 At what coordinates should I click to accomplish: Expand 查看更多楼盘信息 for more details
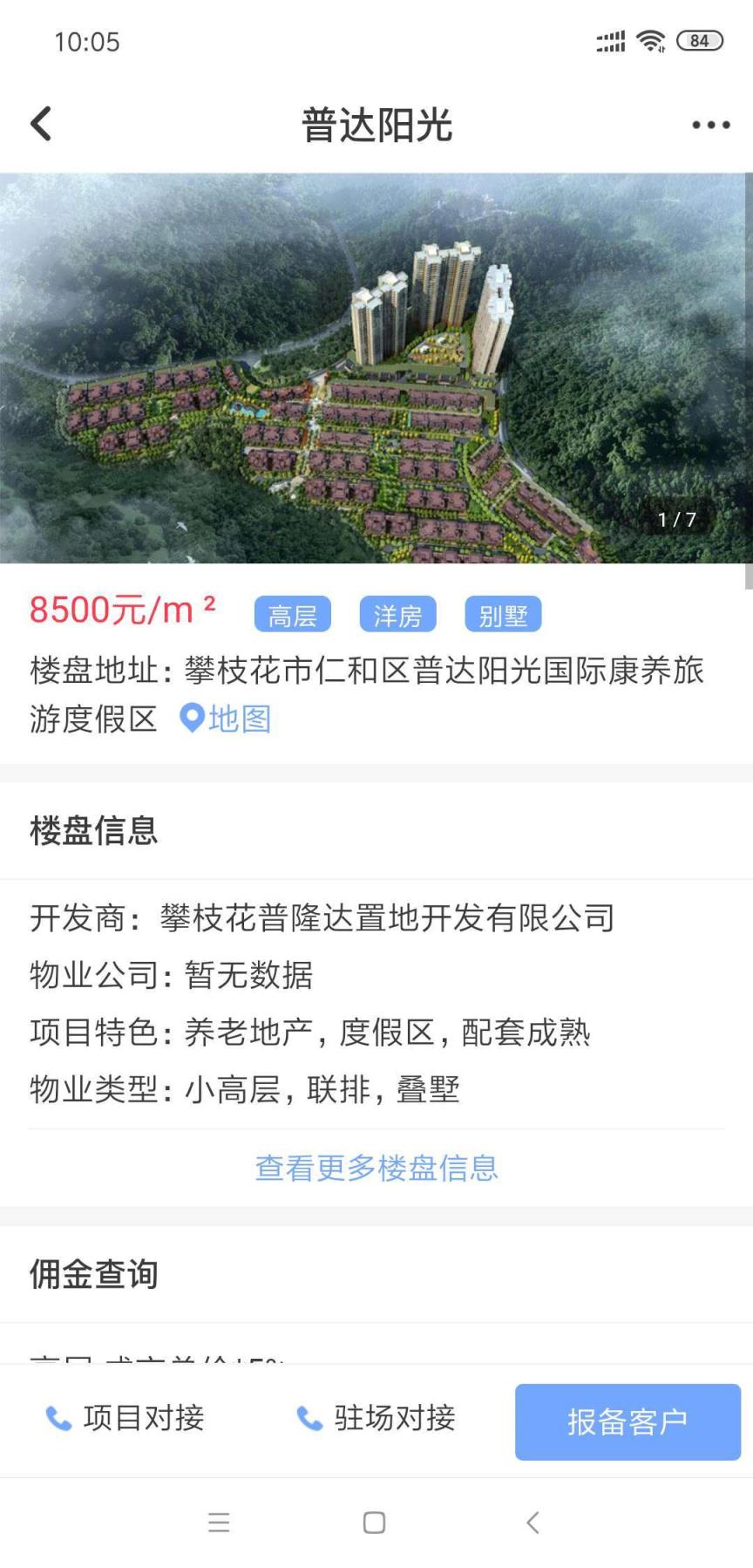376,1168
